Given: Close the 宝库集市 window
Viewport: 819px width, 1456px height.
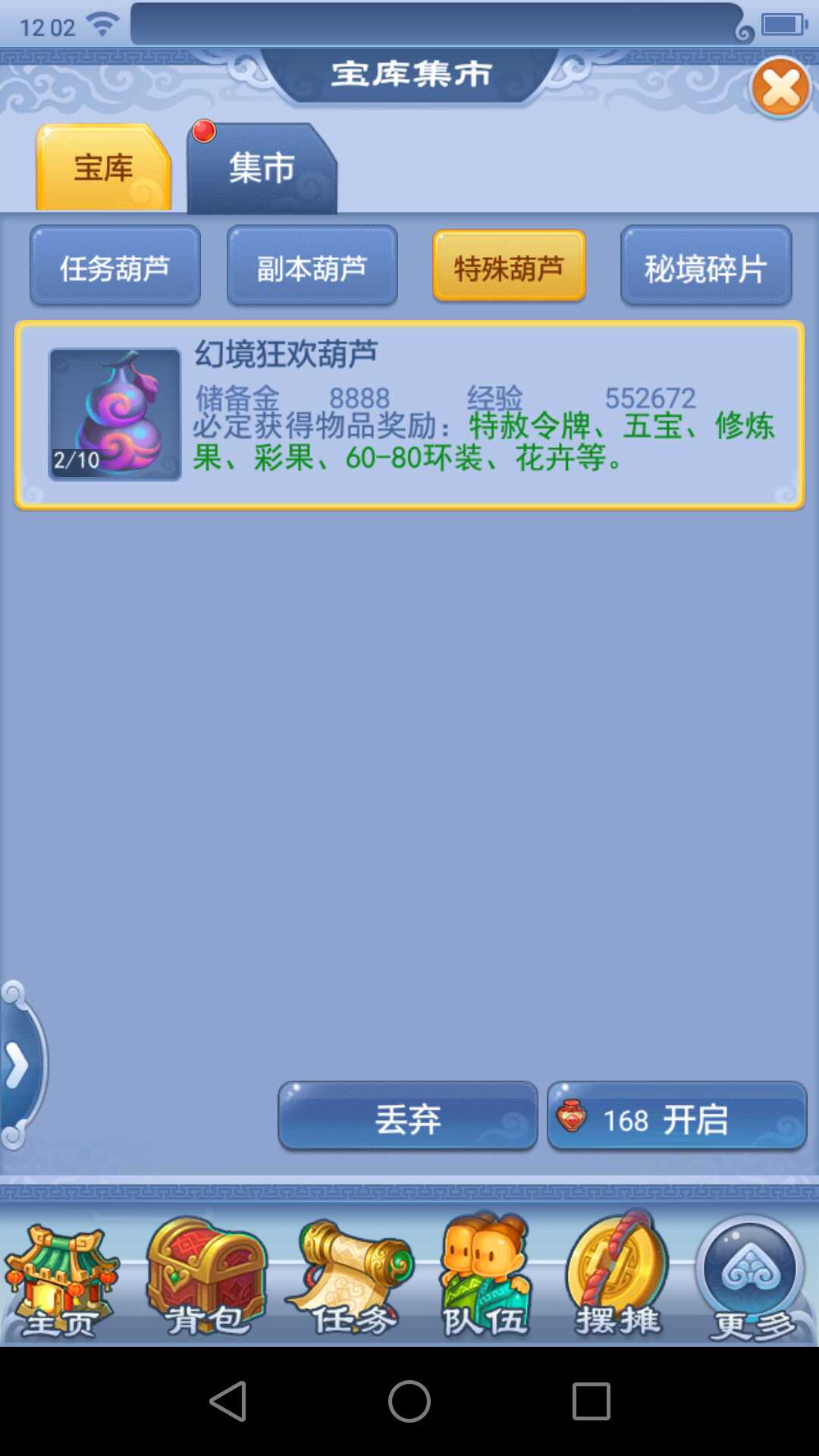Looking at the screenshot, I should click(x=780, y=88).
